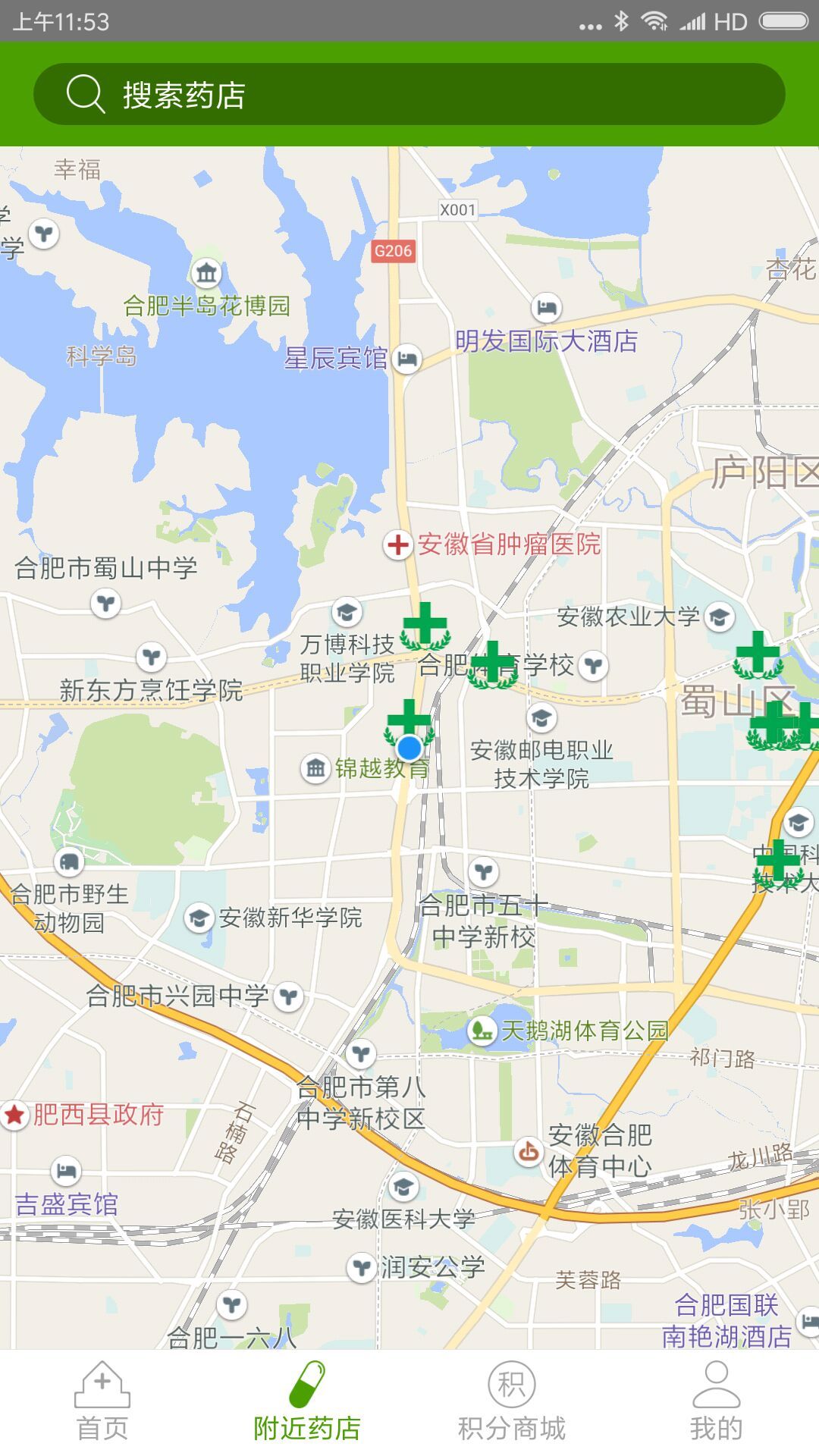This screenshot has height=1456, width=819.
Task: Select the 附近药店 tab
Action: 307,1401
